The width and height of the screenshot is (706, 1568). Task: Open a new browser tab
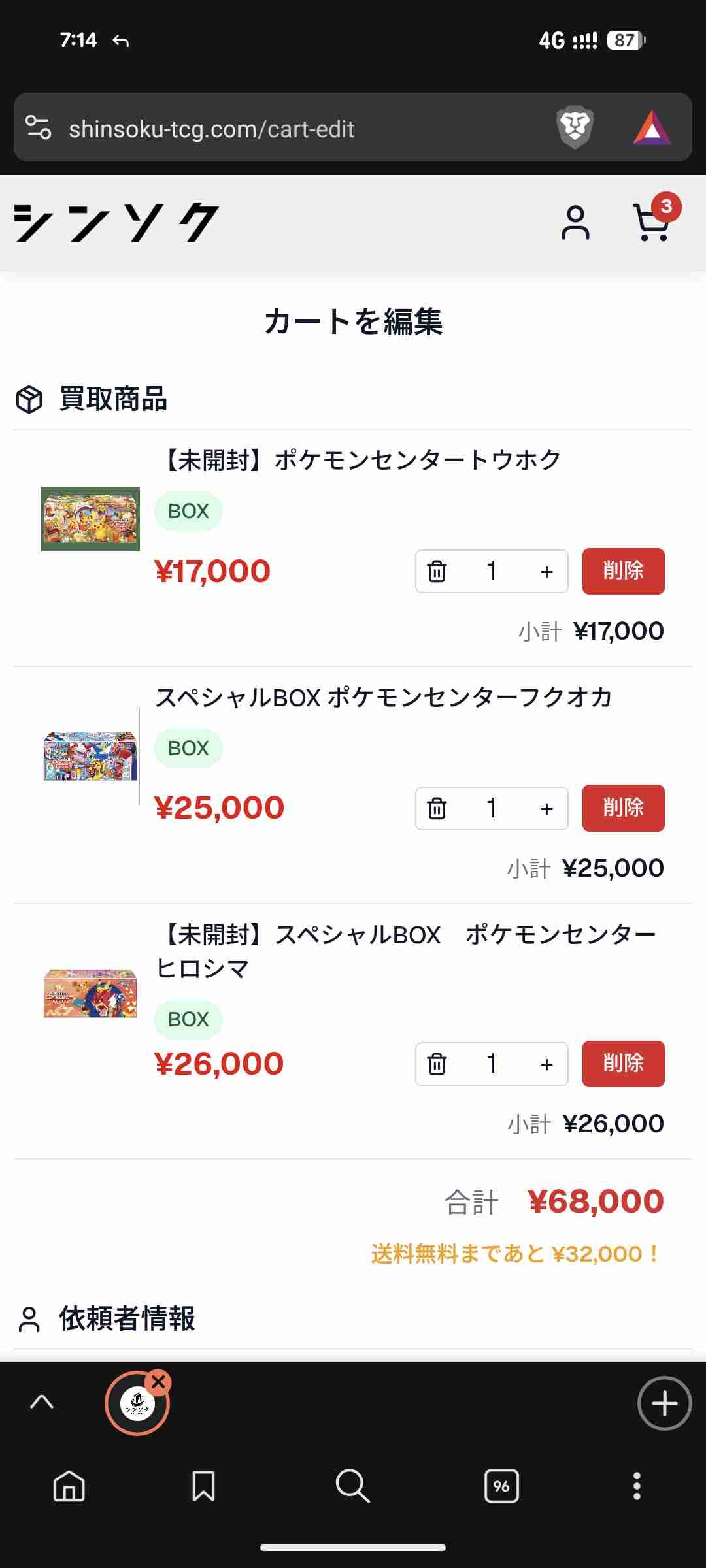(x=664, y=1403)
